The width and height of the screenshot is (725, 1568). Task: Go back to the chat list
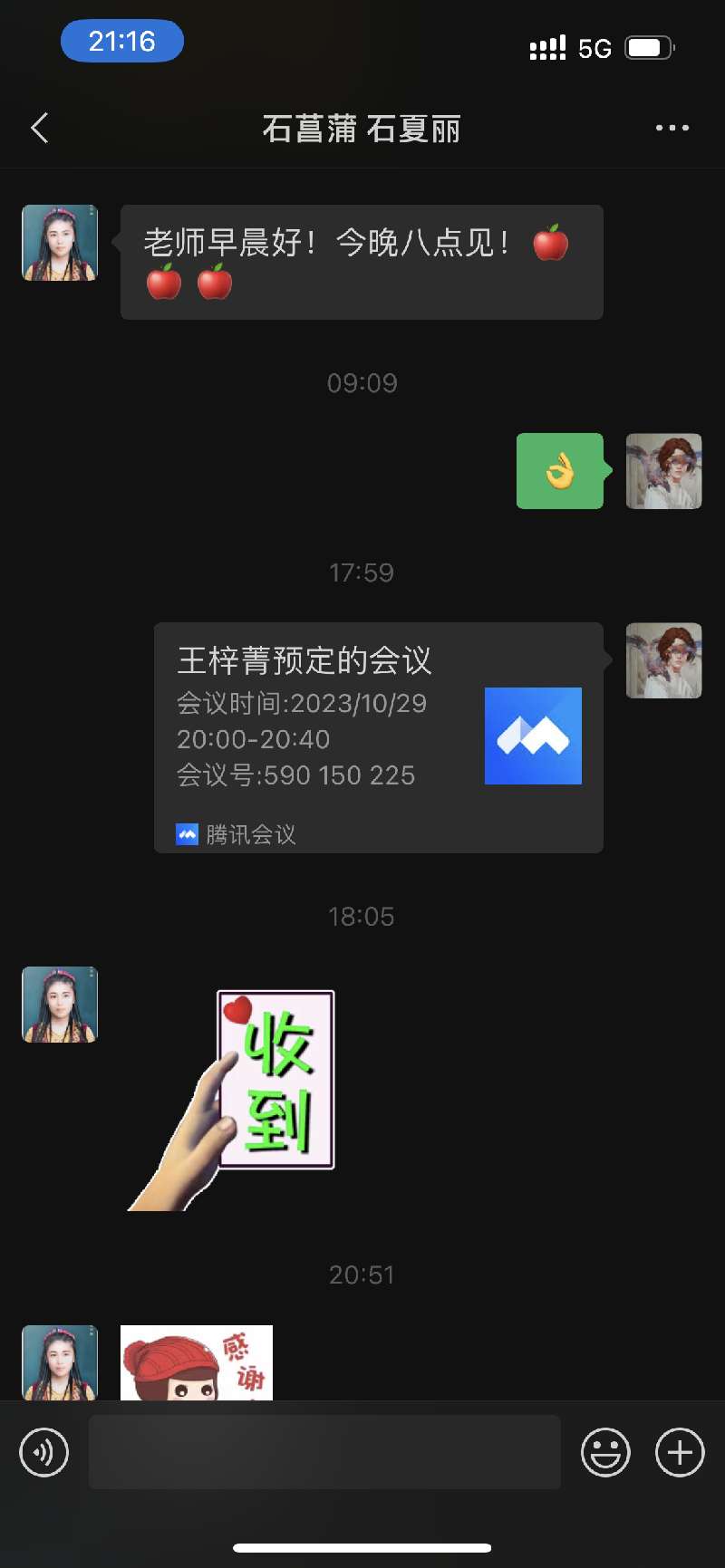[40, 129]
